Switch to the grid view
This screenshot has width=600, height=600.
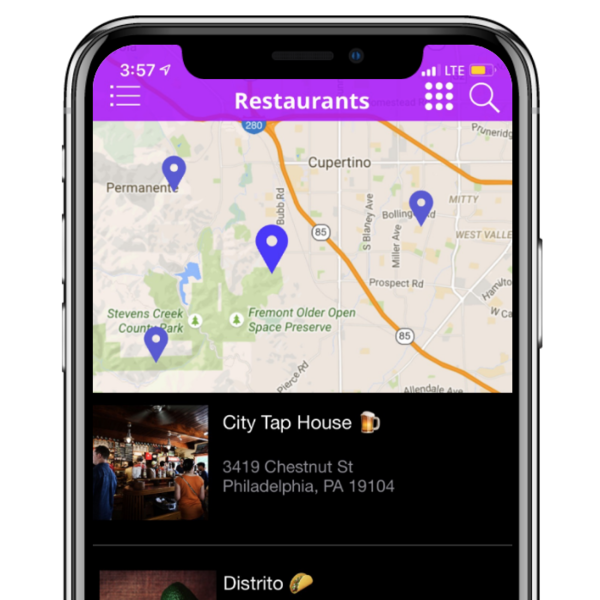pyautogui.click(x=439, y=97)
